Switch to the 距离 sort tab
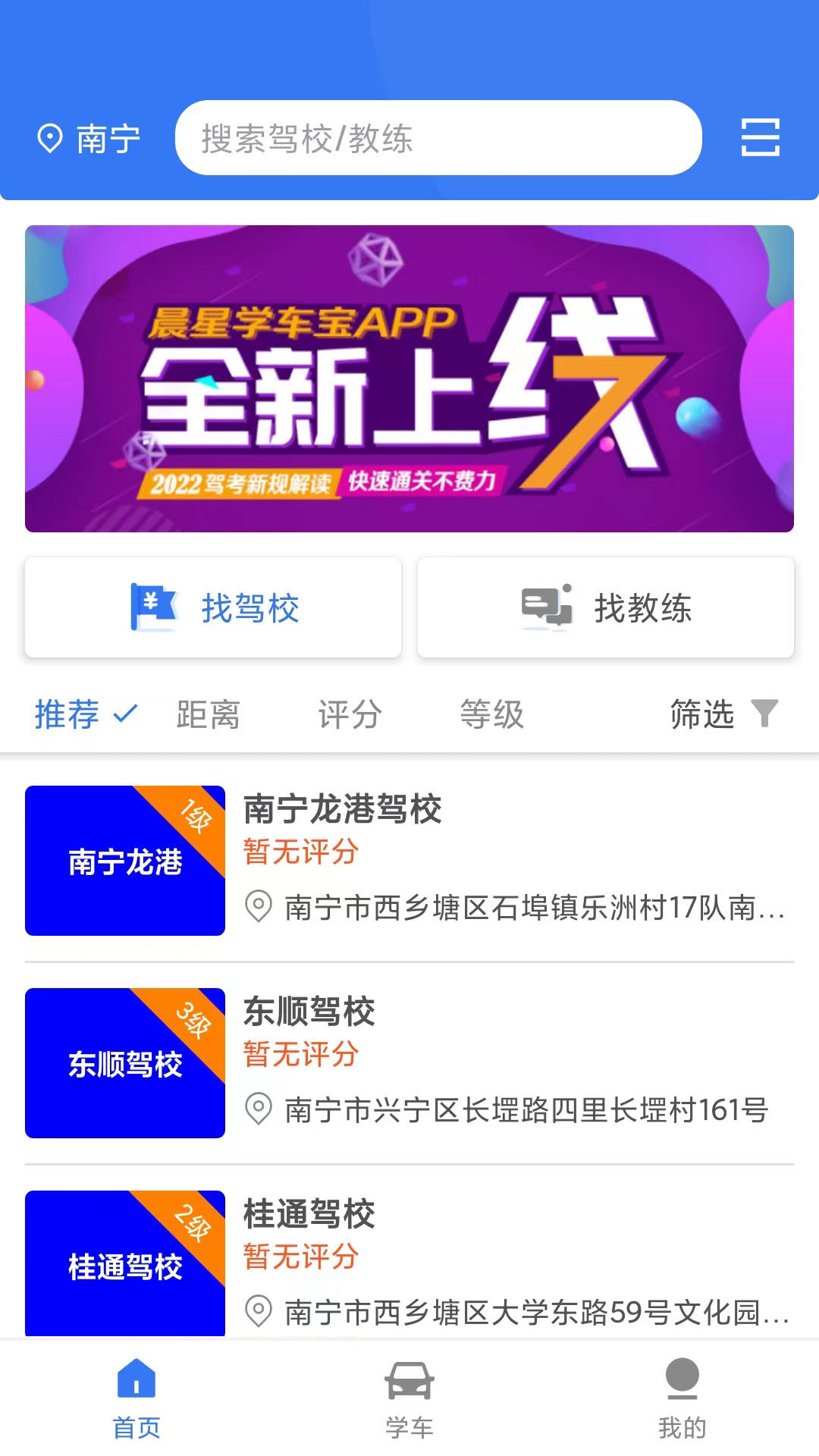This screenshot has width=819, height=1456. tap(208, 713)
